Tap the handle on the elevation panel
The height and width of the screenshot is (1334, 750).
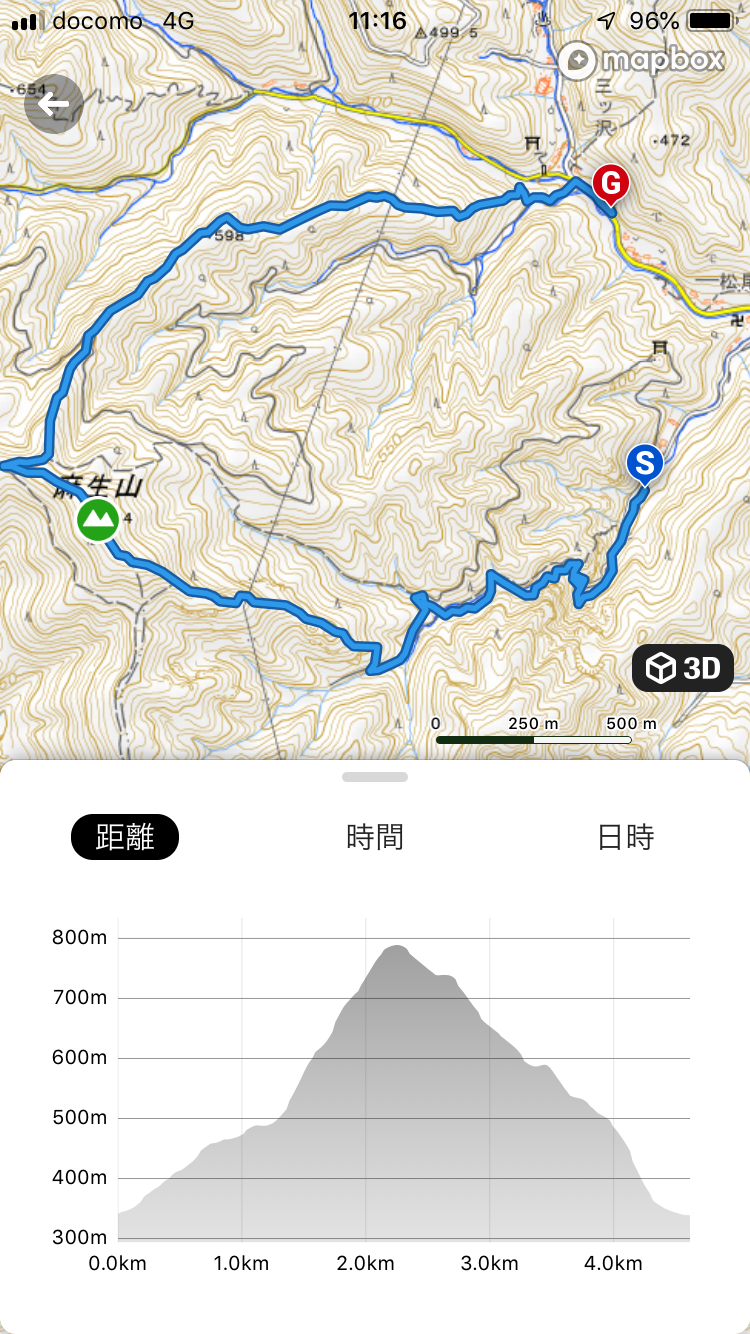(x=375, y=777)
